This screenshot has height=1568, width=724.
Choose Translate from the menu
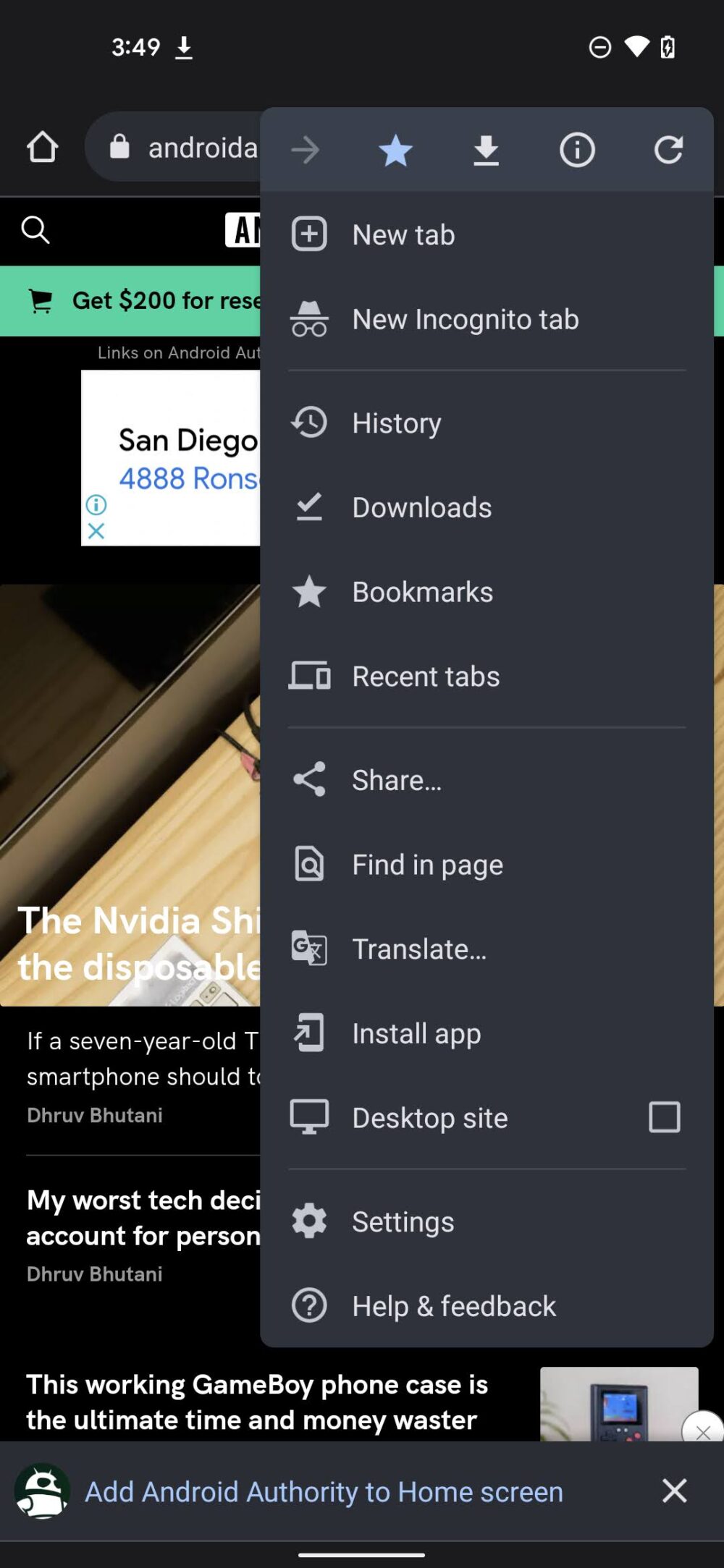coord(419,949)
